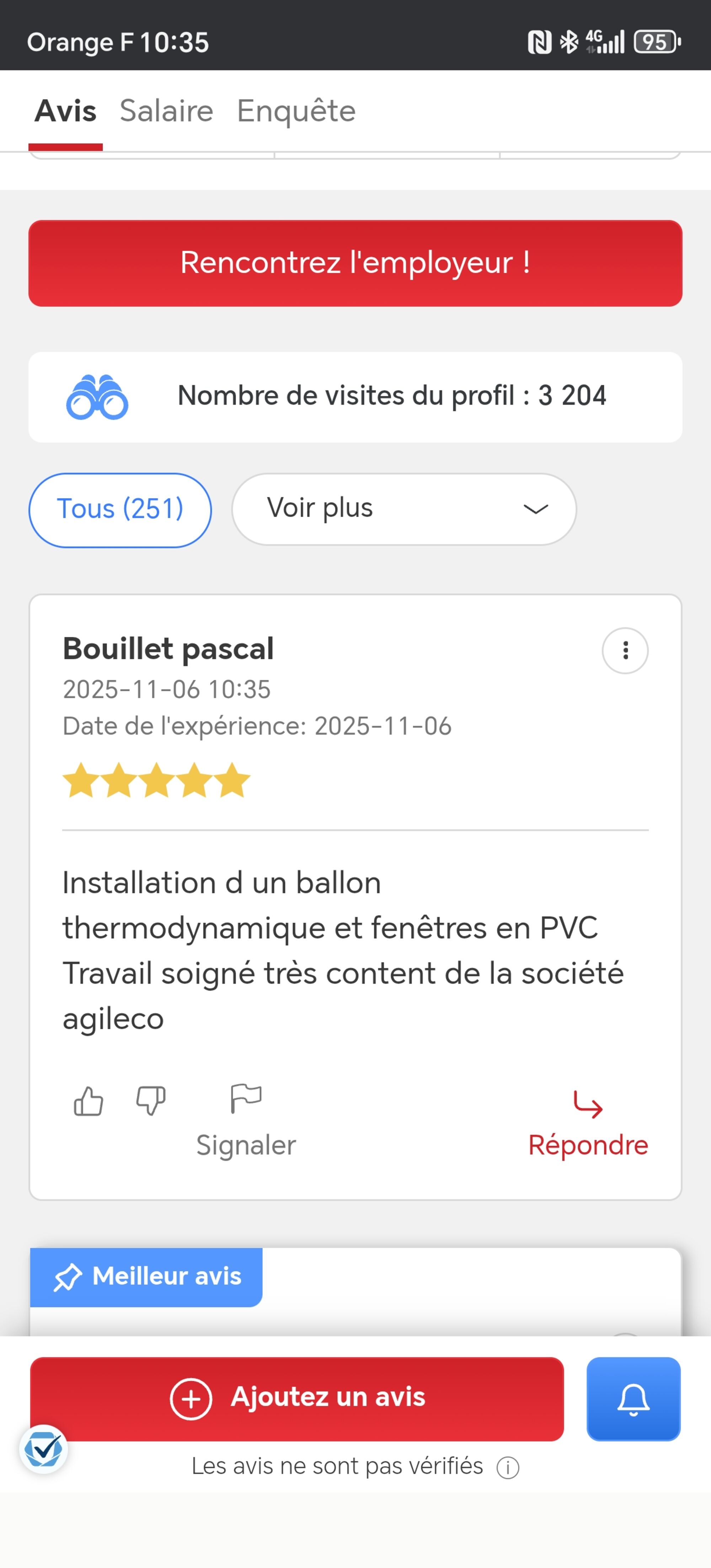The image size is (711, 1568).
Task: Like Bouillet pascal's review with thumbs up
Action: [x=88, y=1101]
